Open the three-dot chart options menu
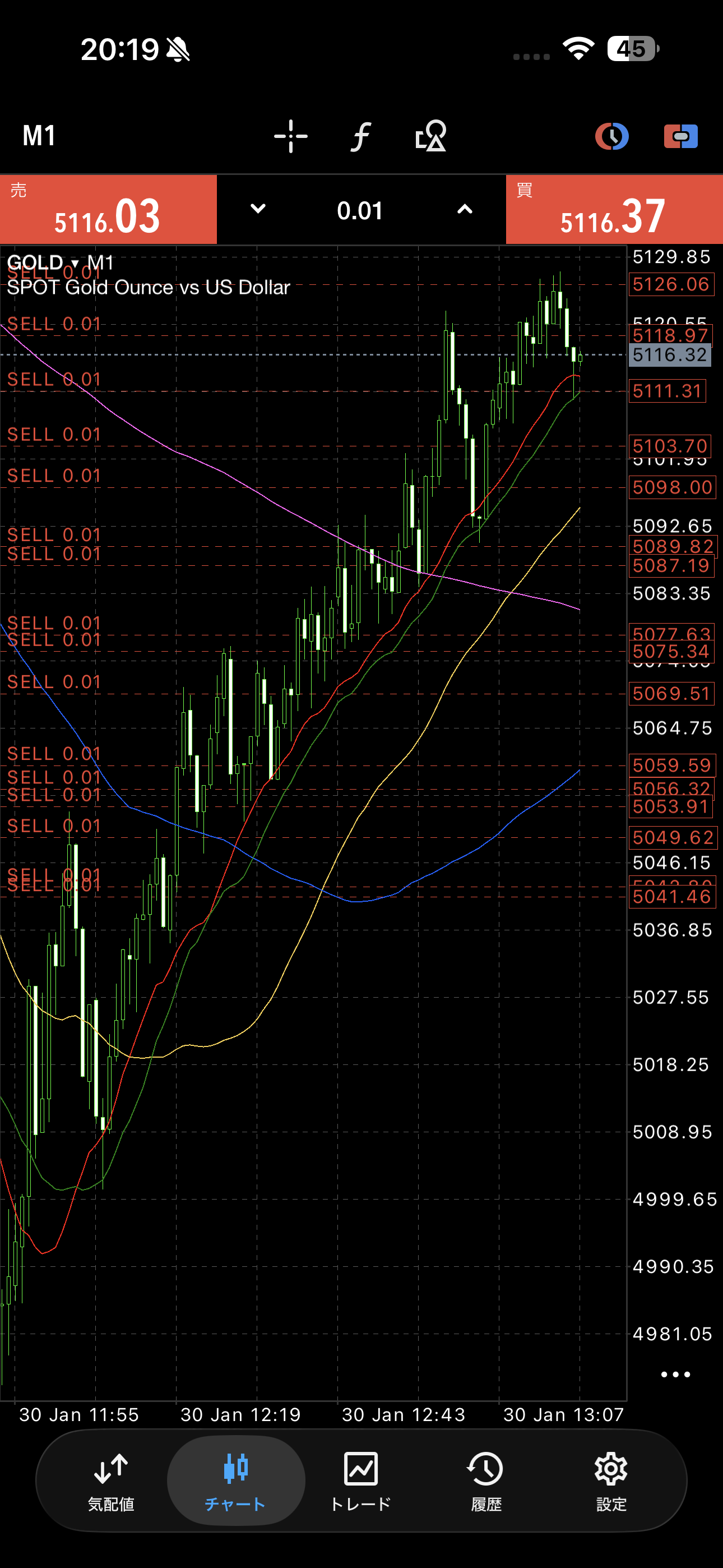The image size is (723, 1568). coord(675,1374)
